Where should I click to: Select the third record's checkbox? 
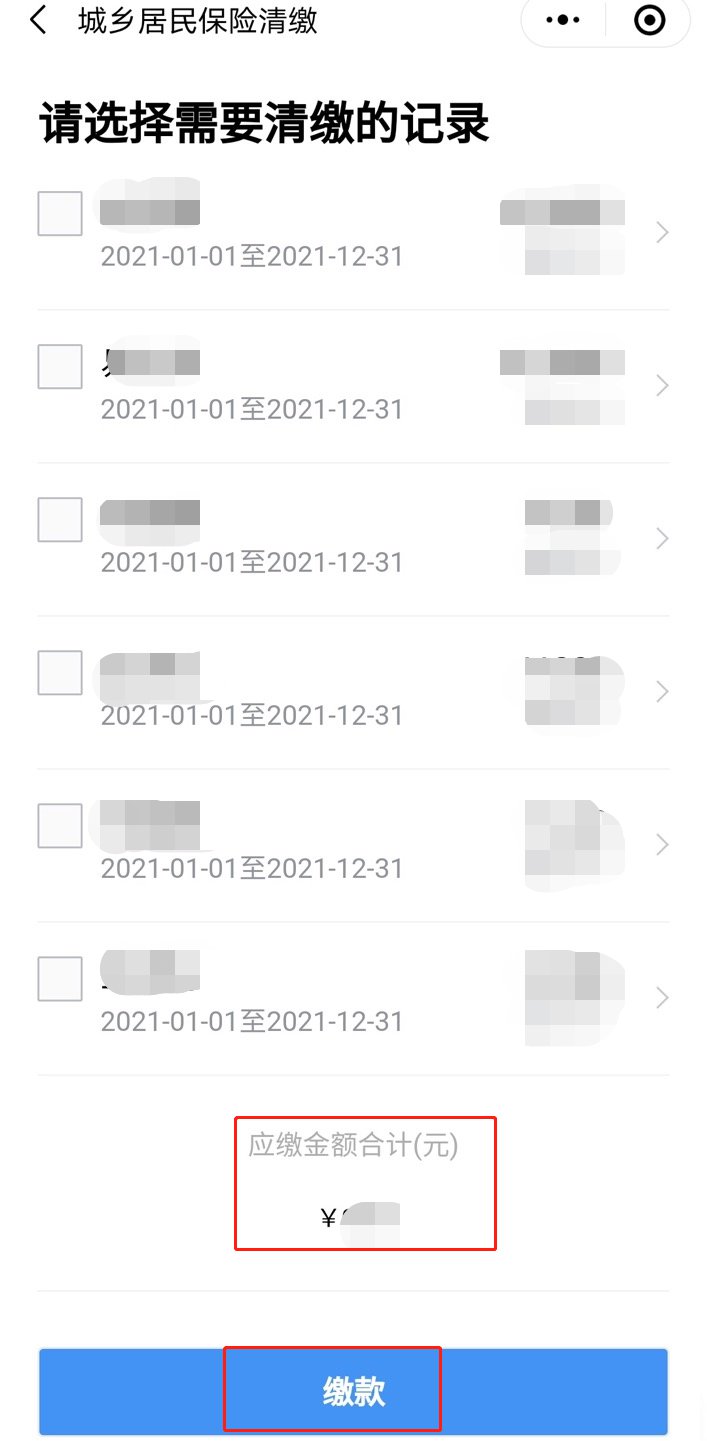pyautogui.click(x=60, y=519)
